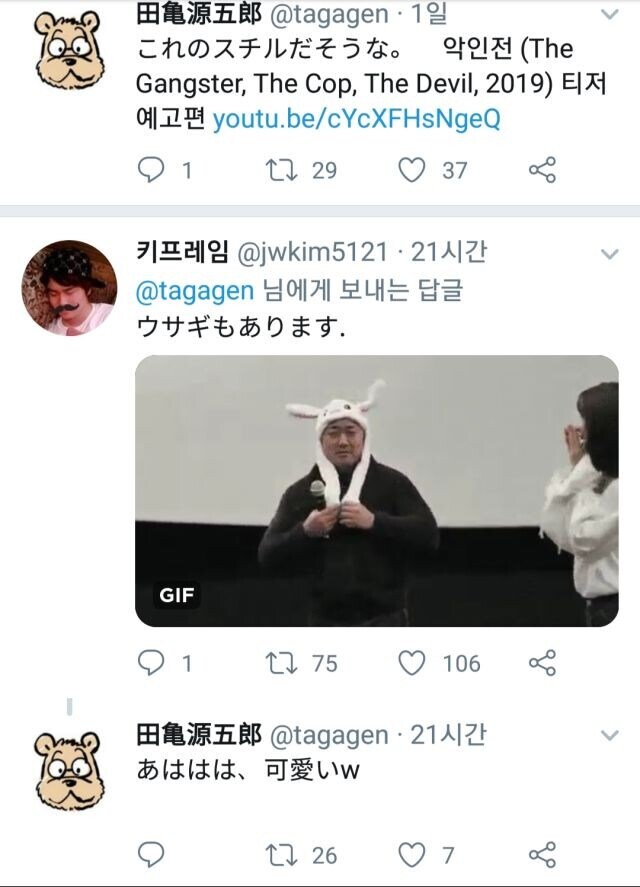Like the tweet with 37 likes

412,170
